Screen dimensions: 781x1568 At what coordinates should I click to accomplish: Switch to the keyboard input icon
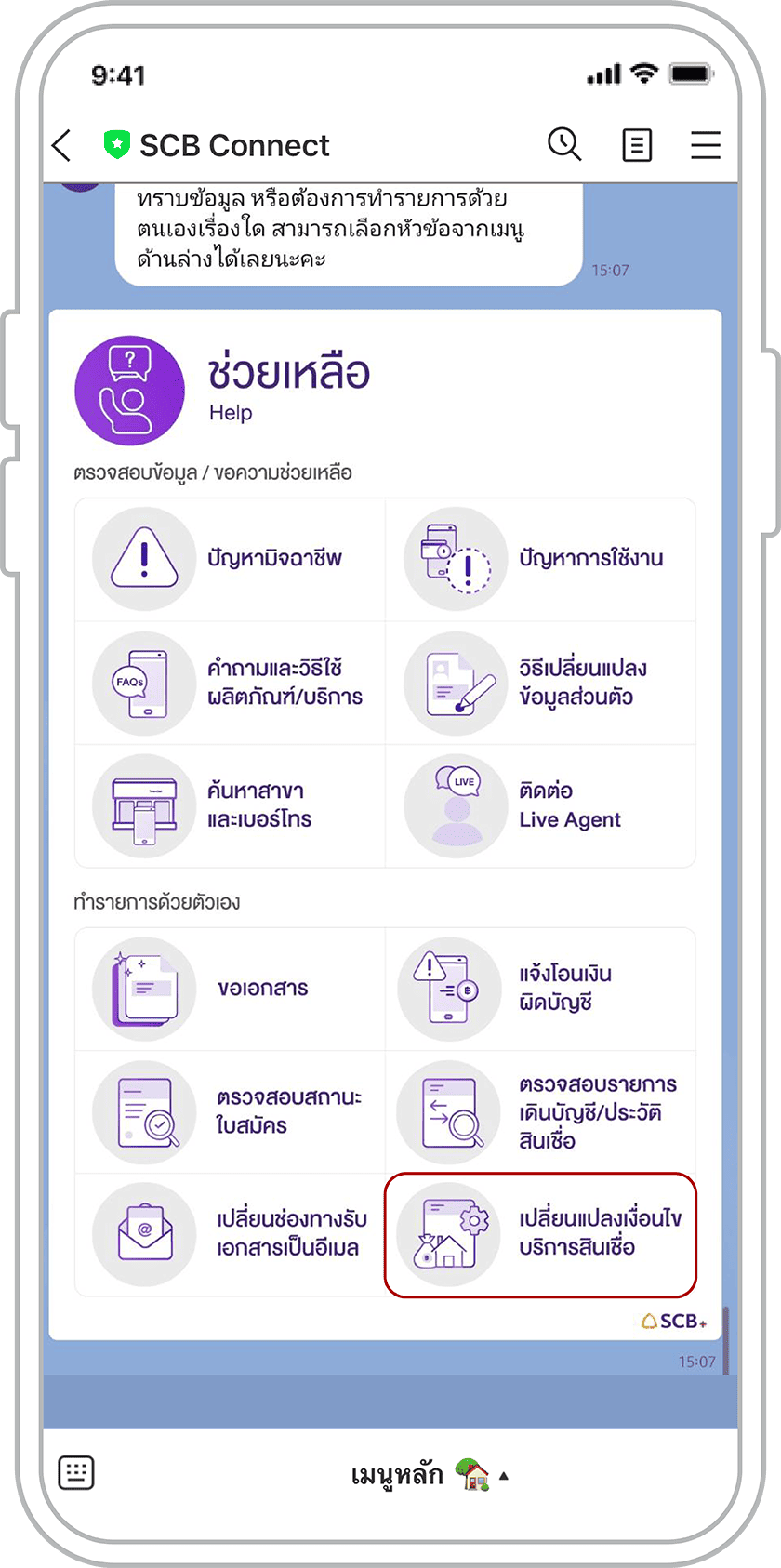point(76,1473)
